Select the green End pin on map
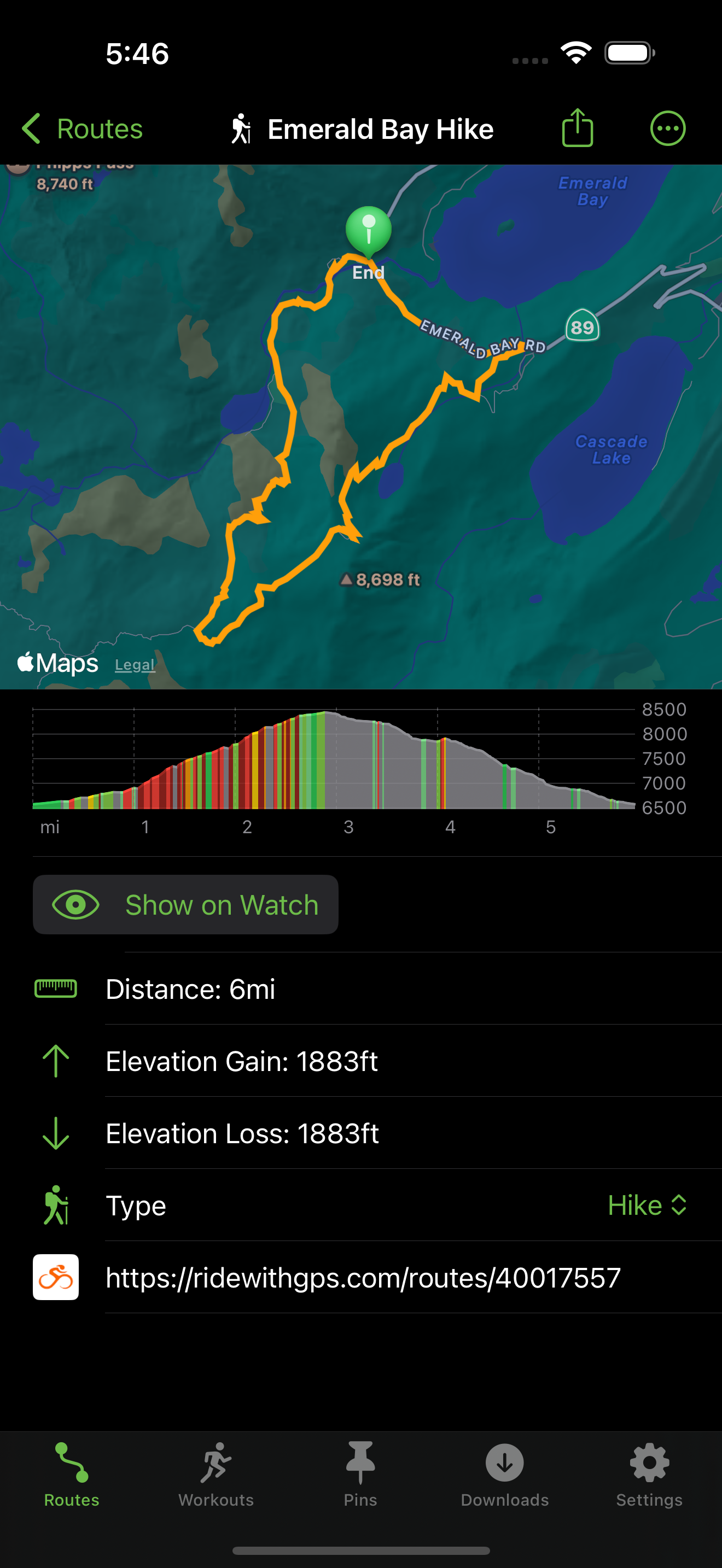Image resolution: width=722 pixels, height=1568 pixels. click(x=368, y=231)
